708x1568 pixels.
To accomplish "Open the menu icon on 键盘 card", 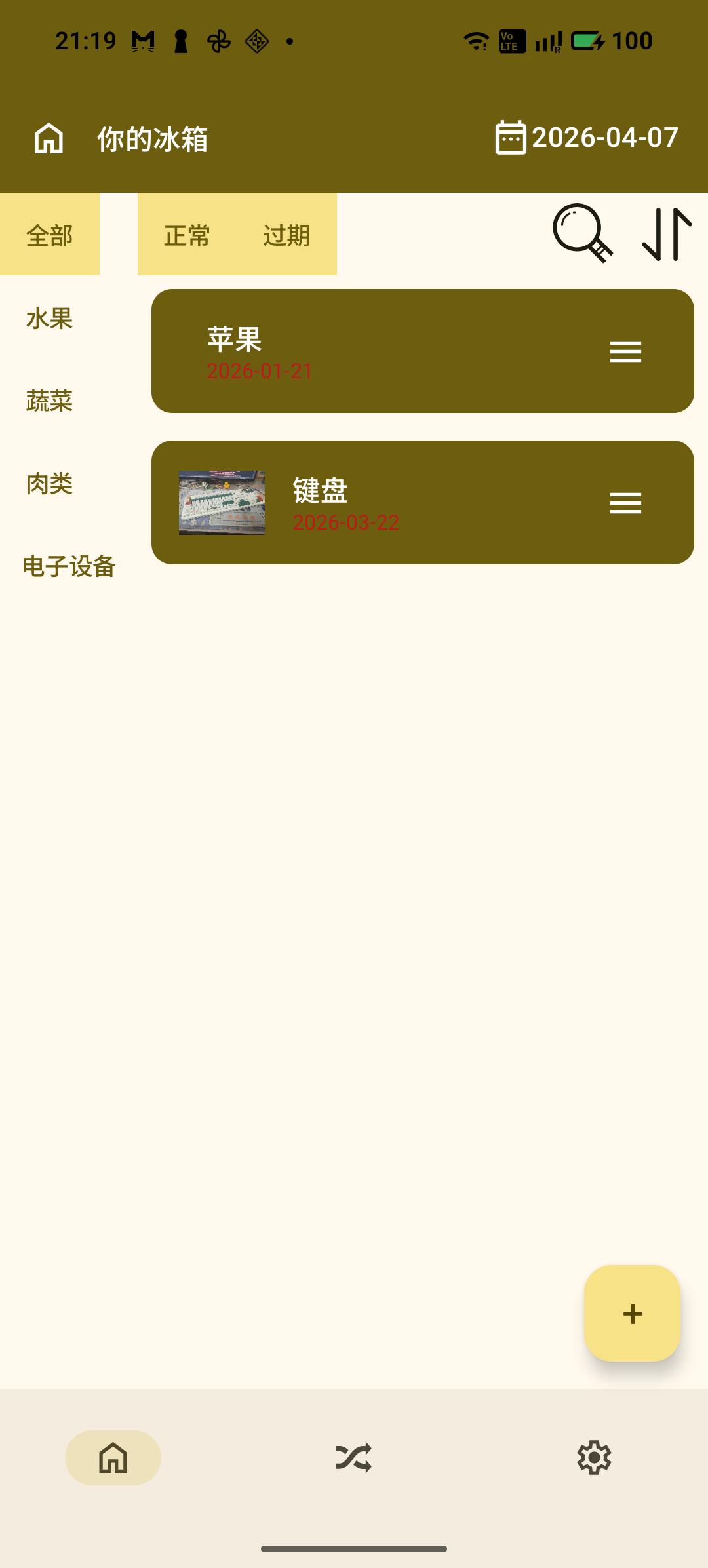I will click(x=625, y=503).
